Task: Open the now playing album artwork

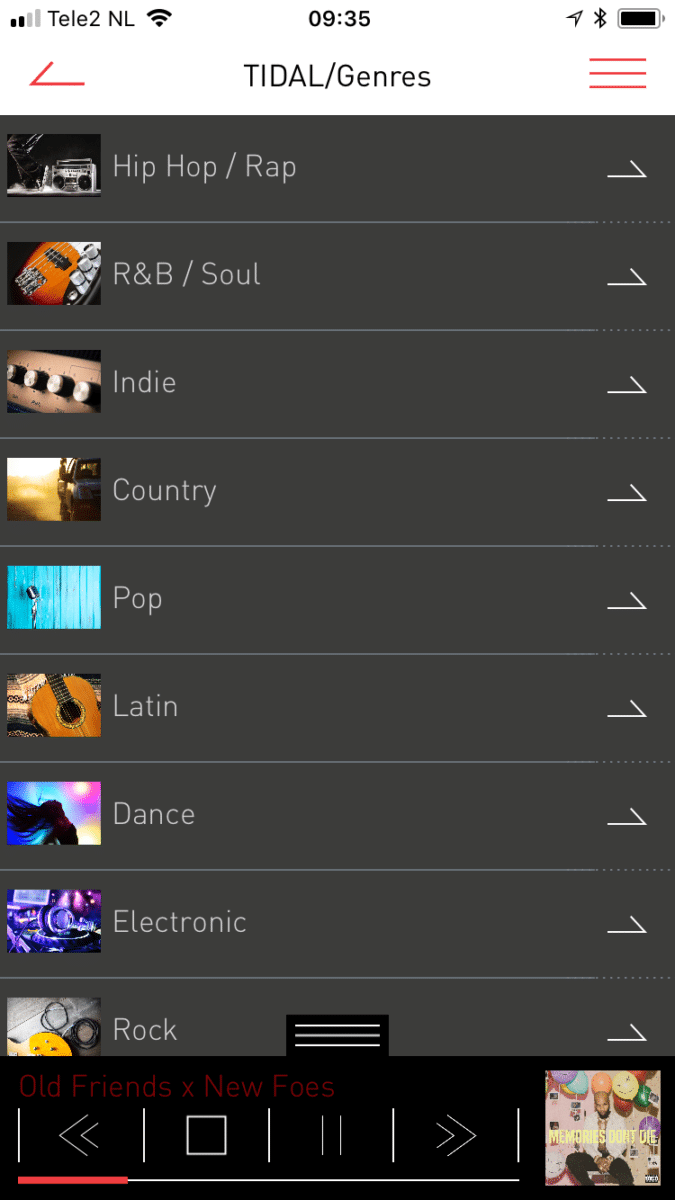Action: coord(603,1128)
